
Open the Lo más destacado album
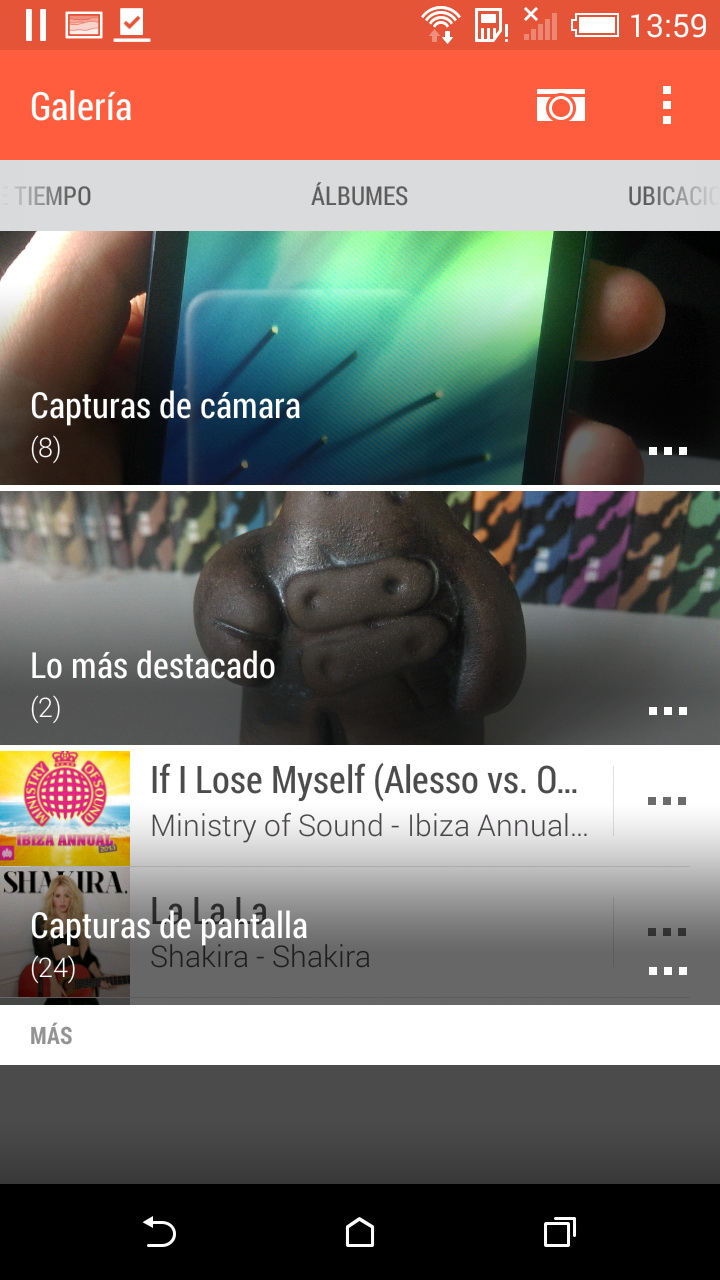click(x=300, y=618)
